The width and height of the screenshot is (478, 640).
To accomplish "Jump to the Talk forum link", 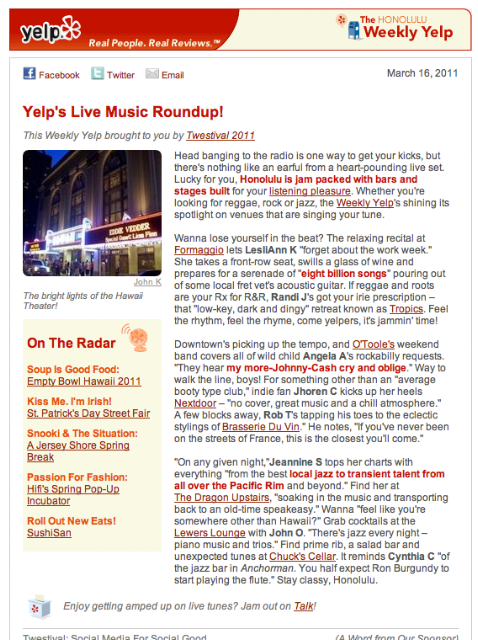I will pos(304,606).
